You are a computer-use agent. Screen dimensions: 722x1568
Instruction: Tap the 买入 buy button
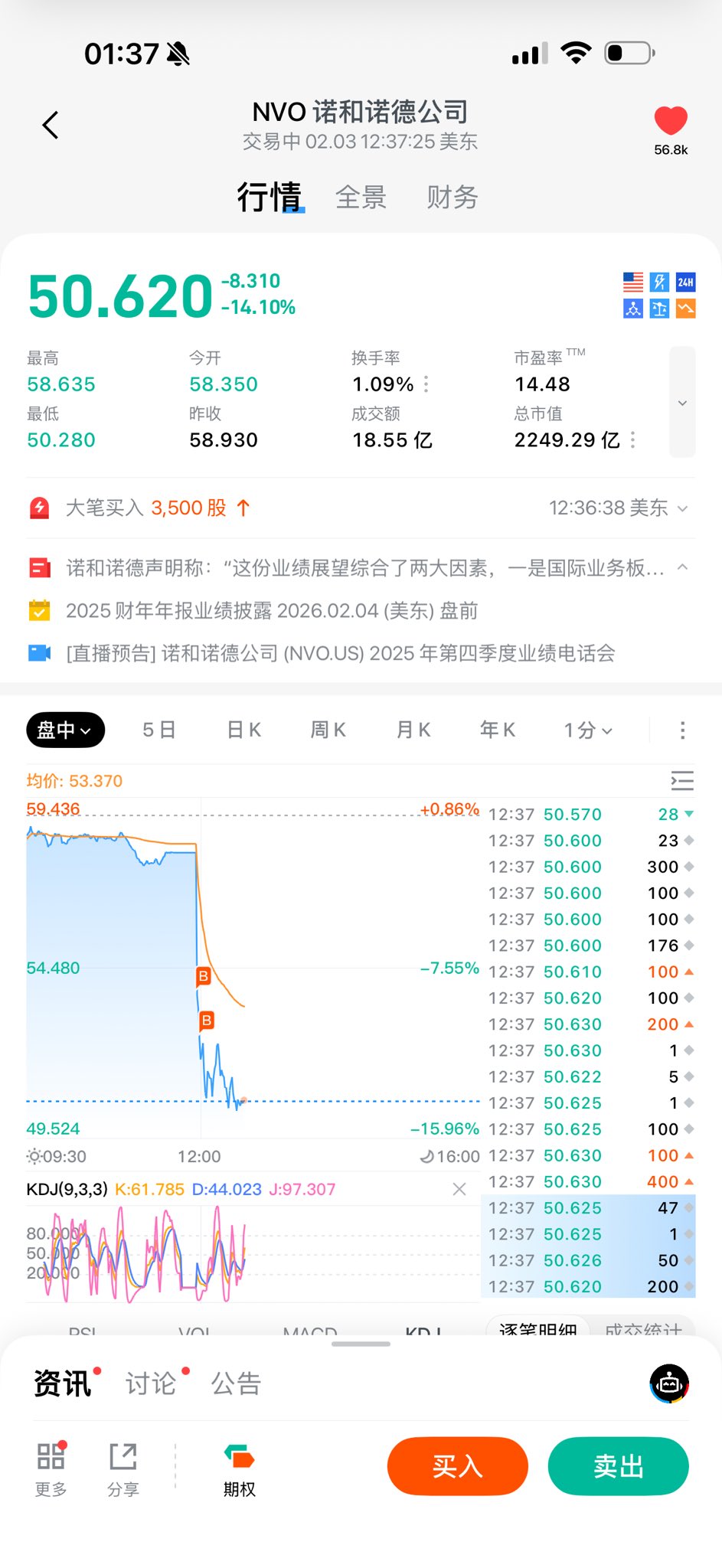click(x=458, y=1466)
